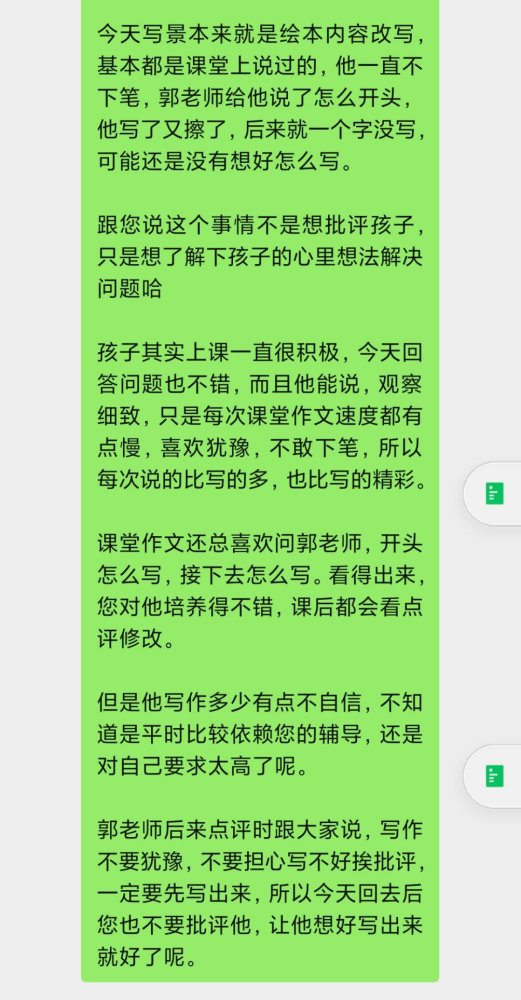
Task: Open the lower floating document button beside 对自己要求太高了呢
Action: pyautogui.click(x=494, y=776)
